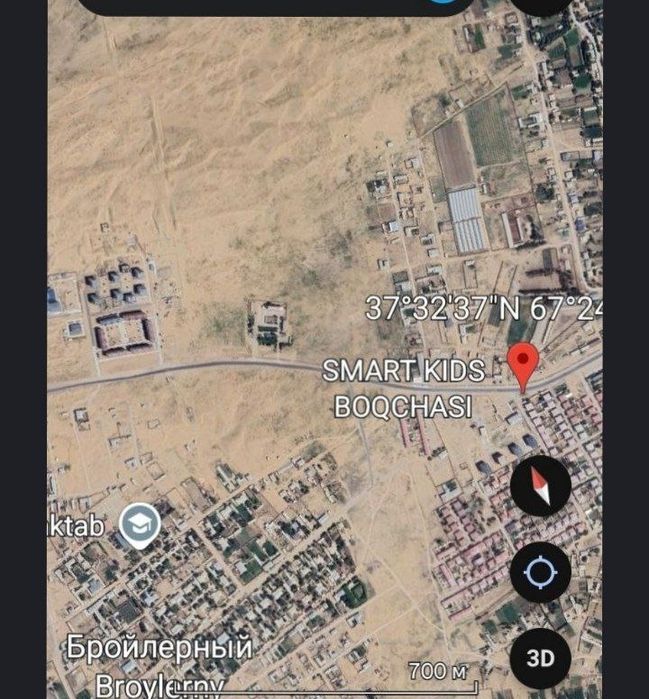Open the school marker with graduation cap

pyautogui.click(x=140, y=524)
